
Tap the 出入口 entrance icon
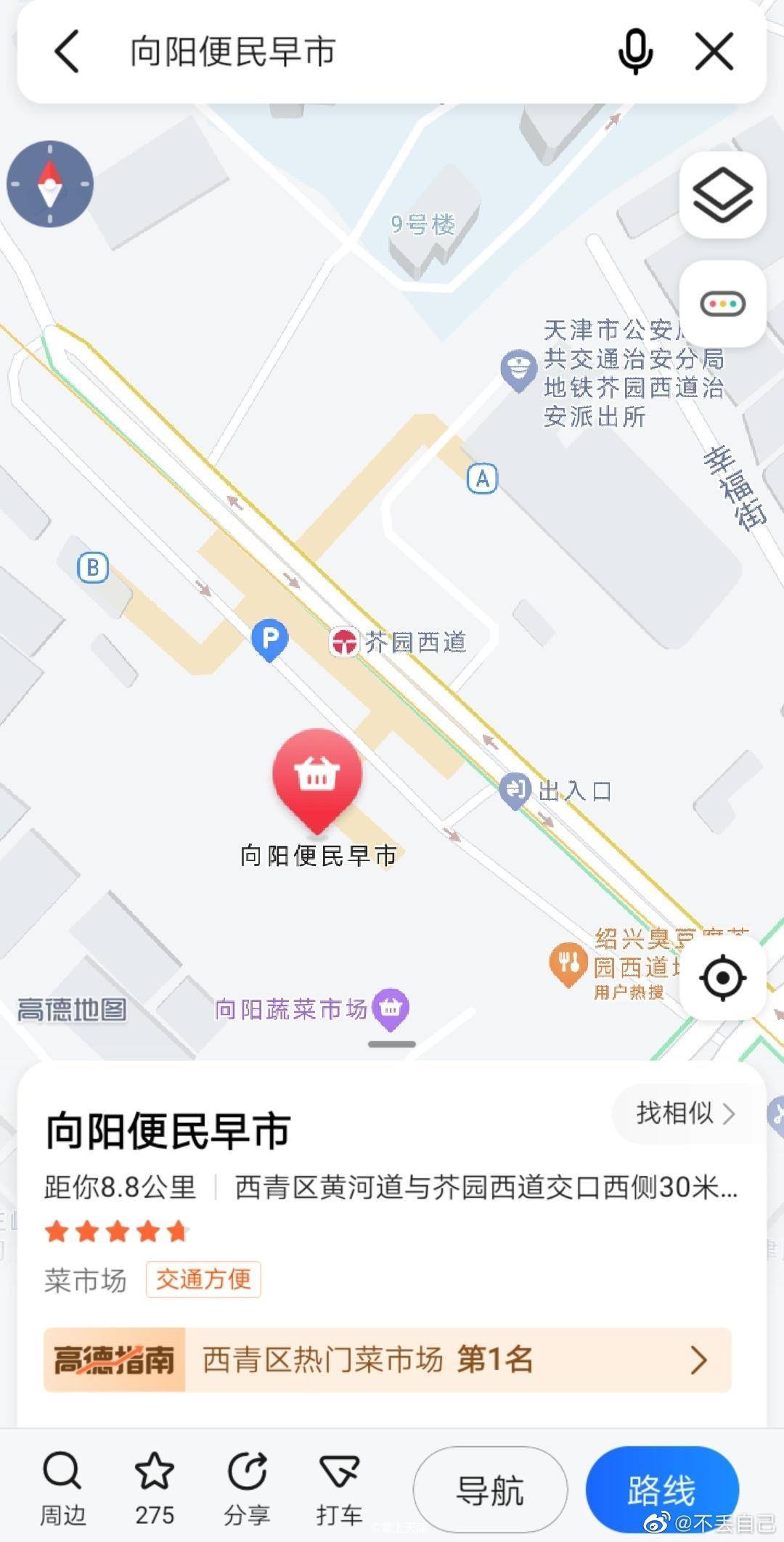515,791
